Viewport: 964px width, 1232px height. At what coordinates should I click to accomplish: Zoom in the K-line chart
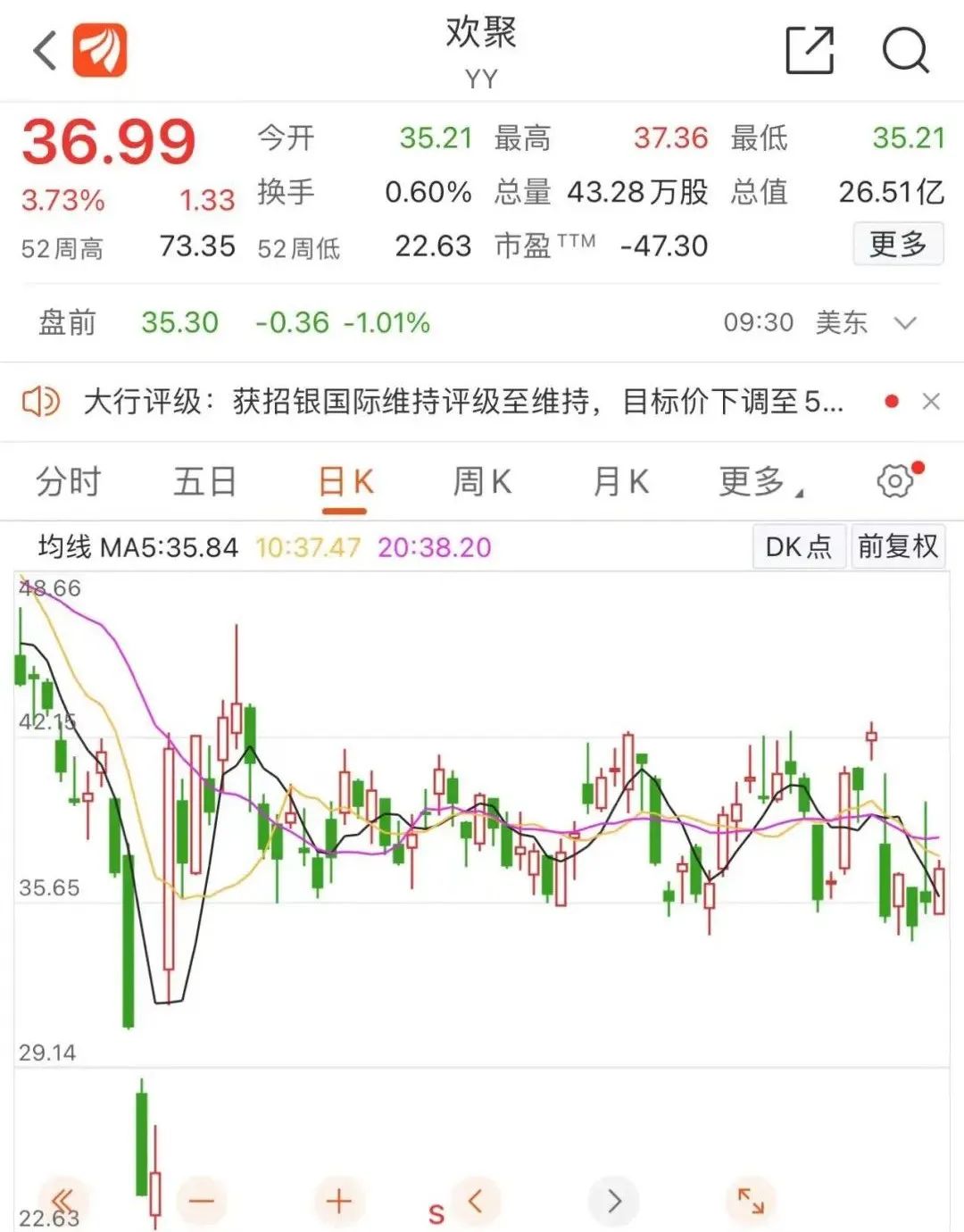coord(339,1201)
